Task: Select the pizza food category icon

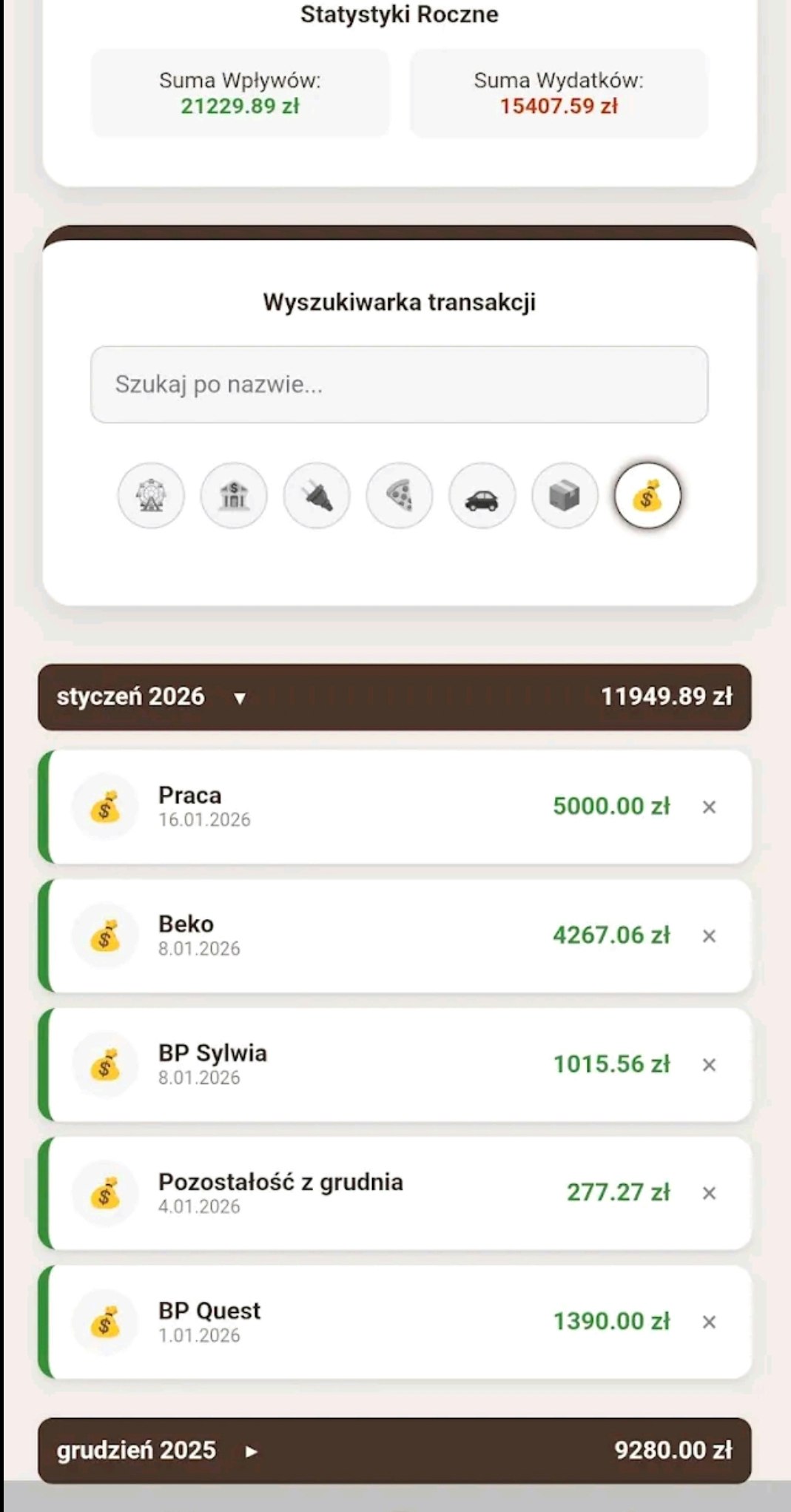Action: [x=400, y=495]
